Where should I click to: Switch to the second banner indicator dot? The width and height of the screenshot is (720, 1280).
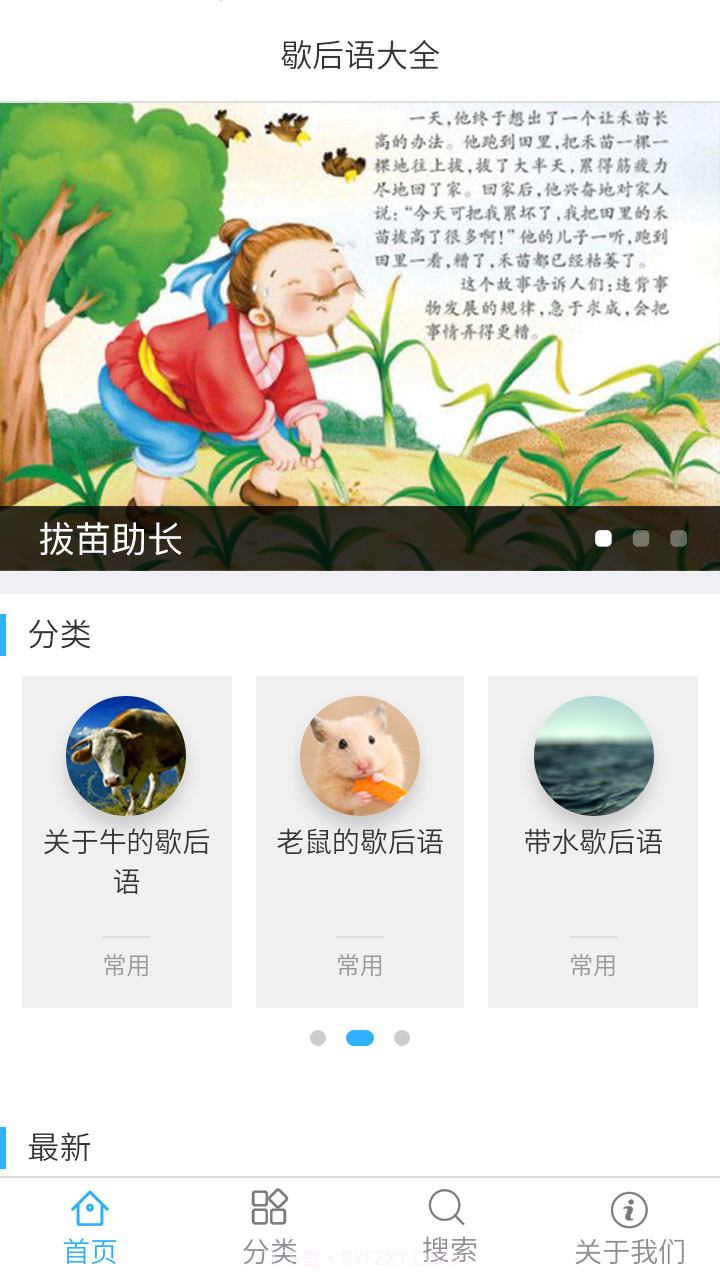point(641,538)
